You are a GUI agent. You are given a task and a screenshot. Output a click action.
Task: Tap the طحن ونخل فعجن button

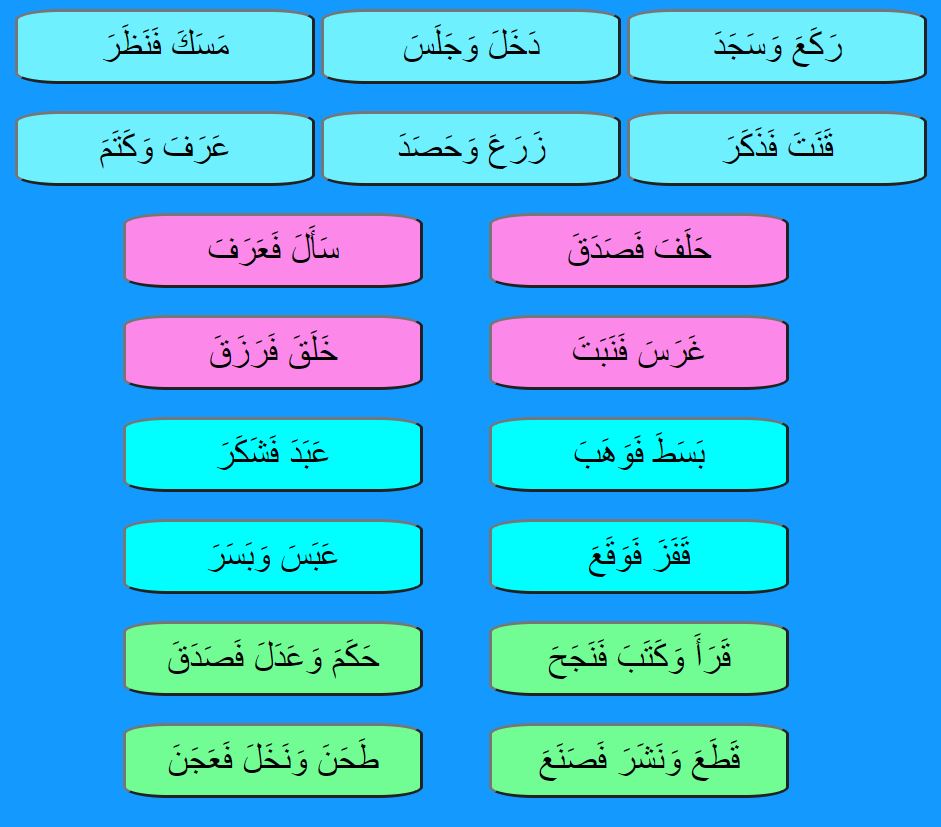point(273,762)
